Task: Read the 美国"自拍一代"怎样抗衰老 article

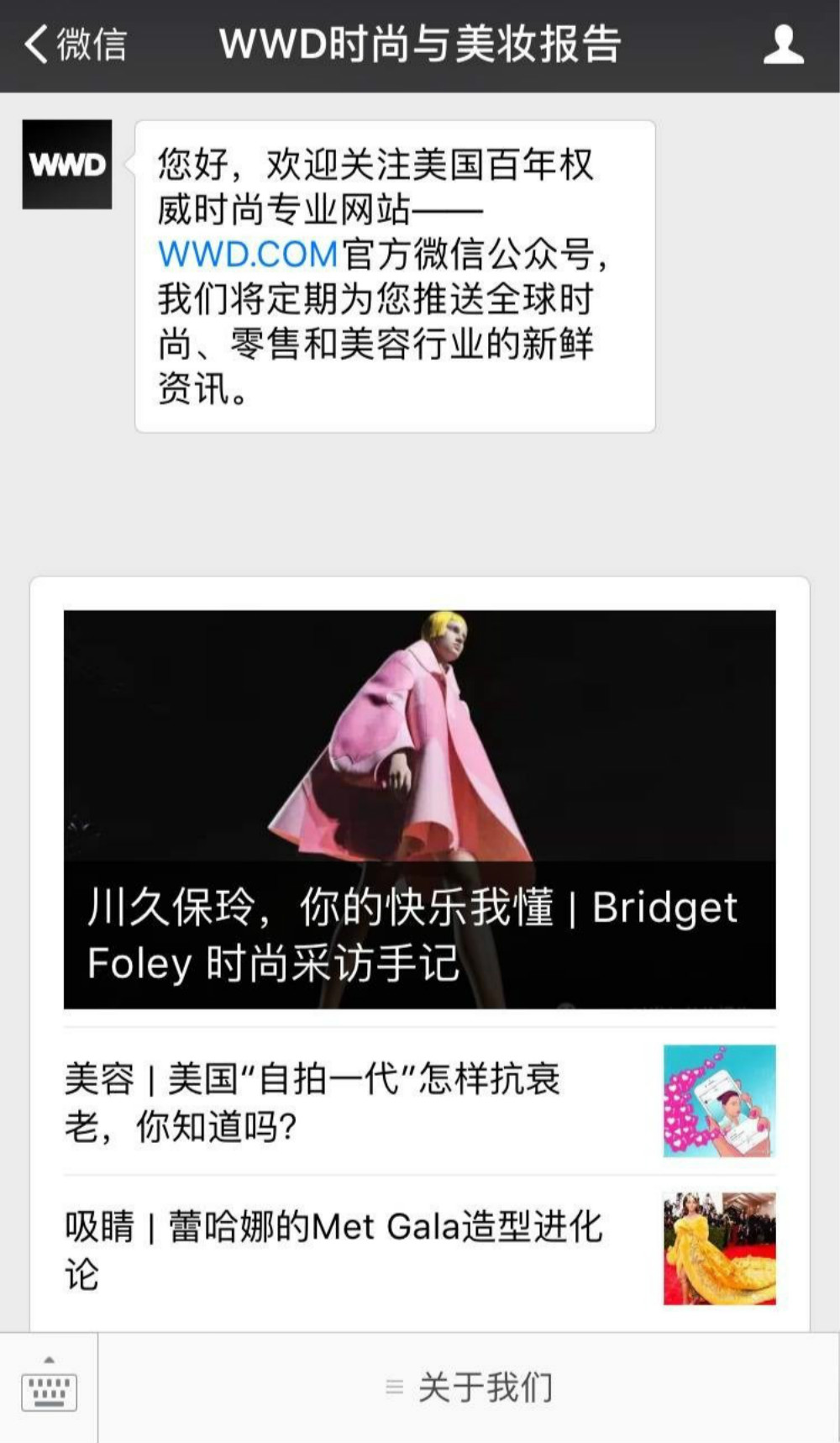Action: (x=353, y=1101)
